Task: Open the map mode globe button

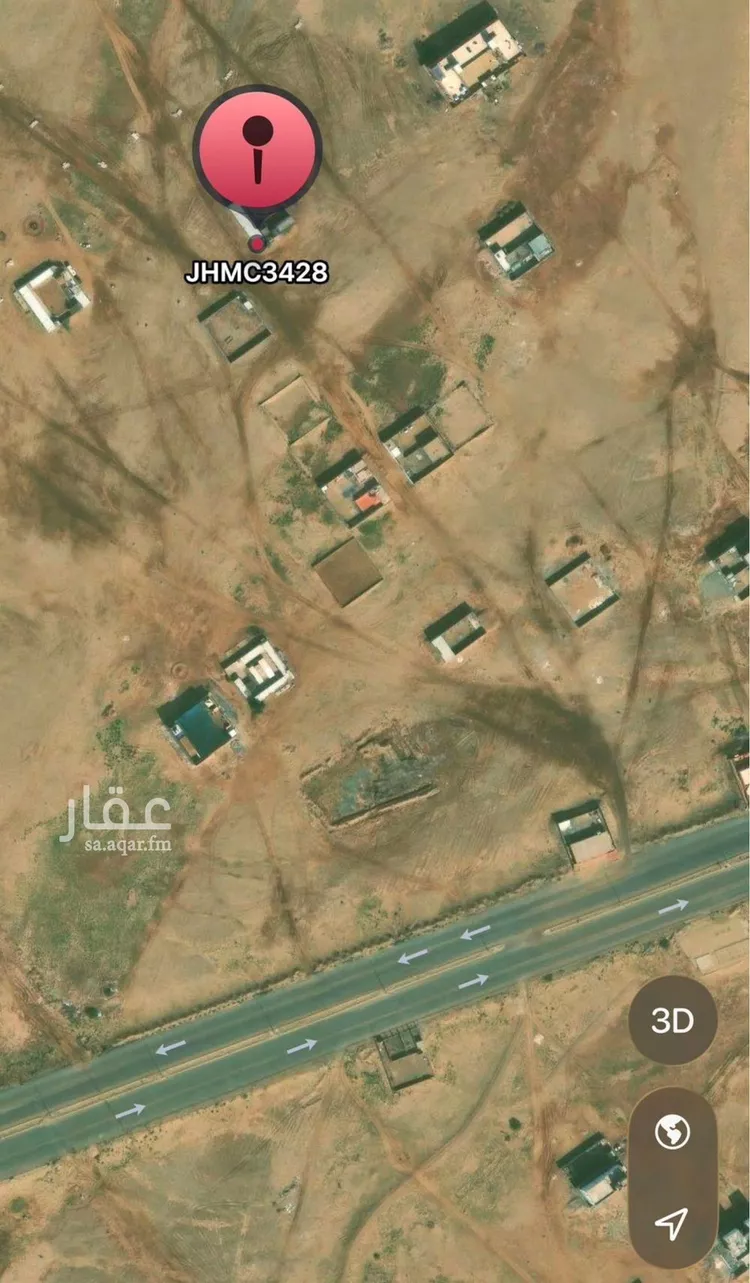Action: click(672, 1133)
